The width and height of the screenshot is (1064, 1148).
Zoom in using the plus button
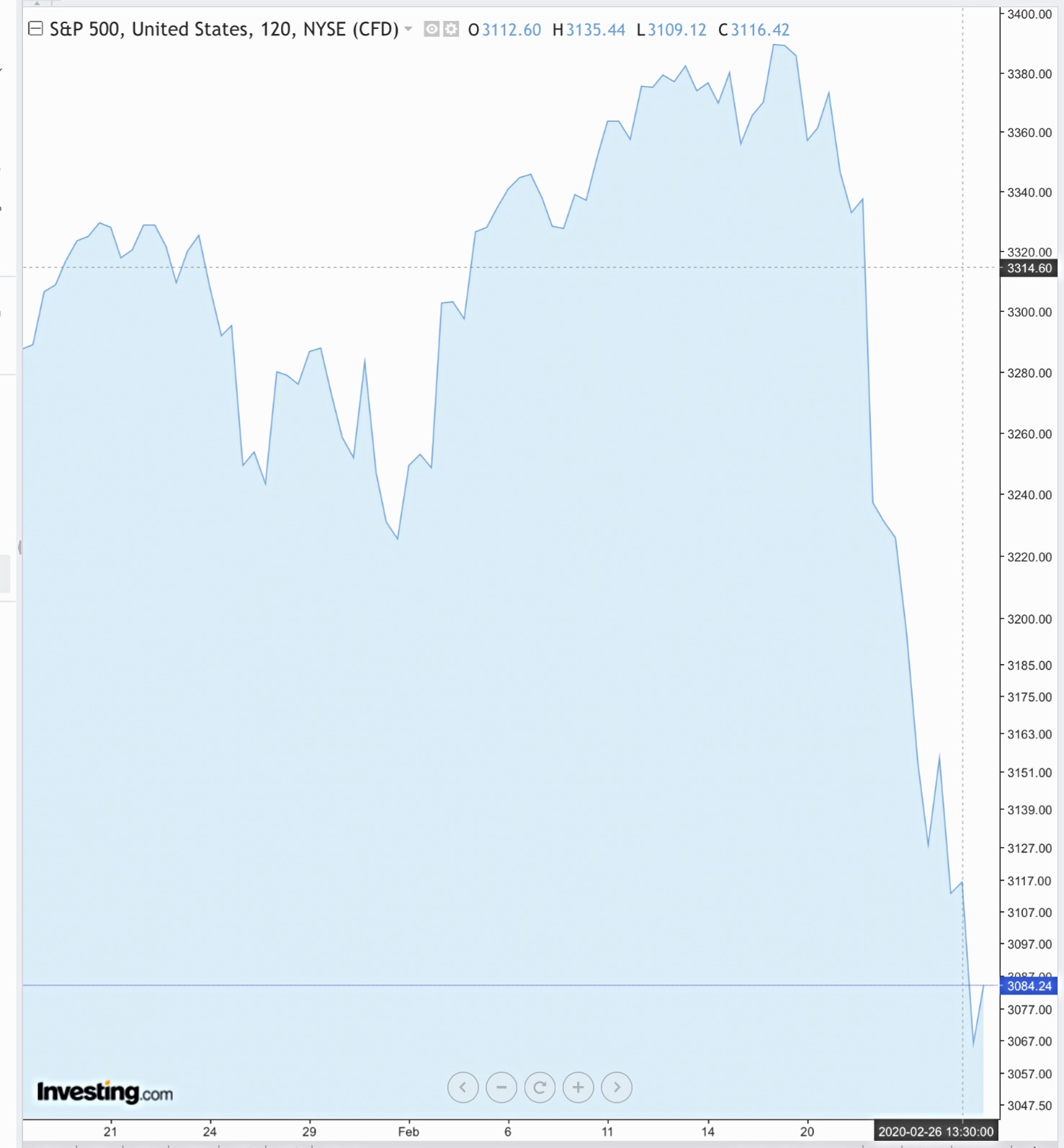tap(578, 1088)
